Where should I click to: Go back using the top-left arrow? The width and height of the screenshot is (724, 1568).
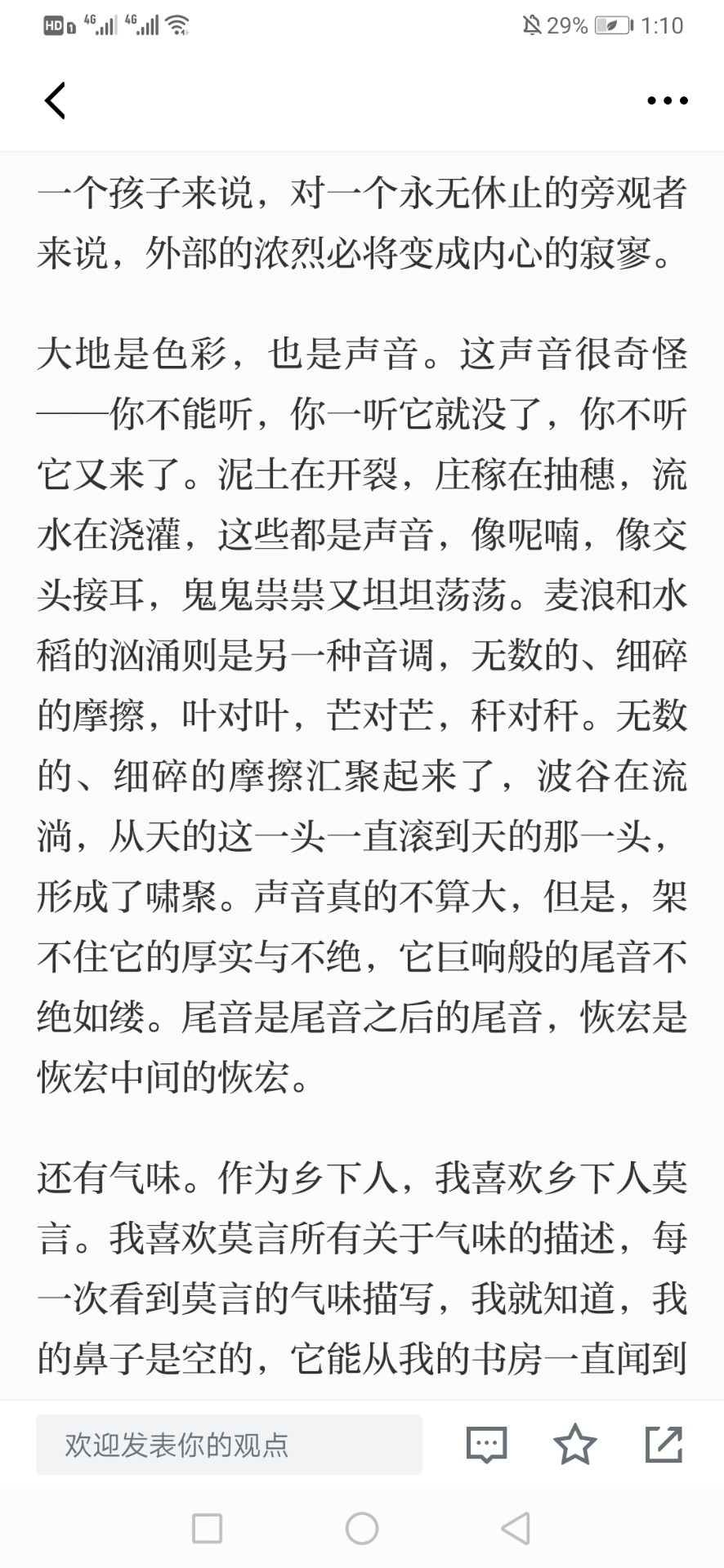click(55, 100)
